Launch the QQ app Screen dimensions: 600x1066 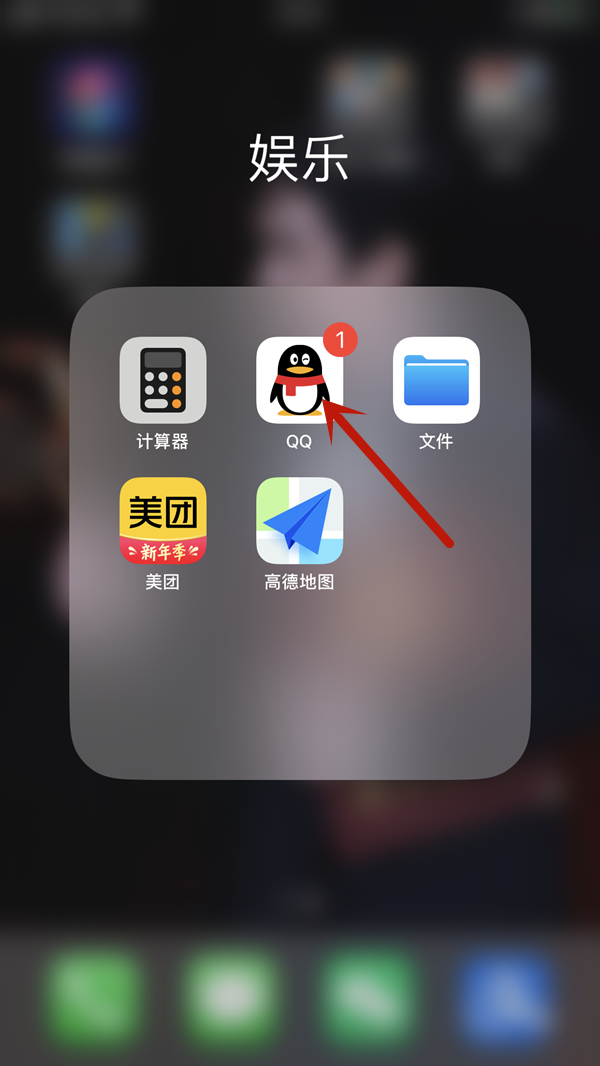298,381
